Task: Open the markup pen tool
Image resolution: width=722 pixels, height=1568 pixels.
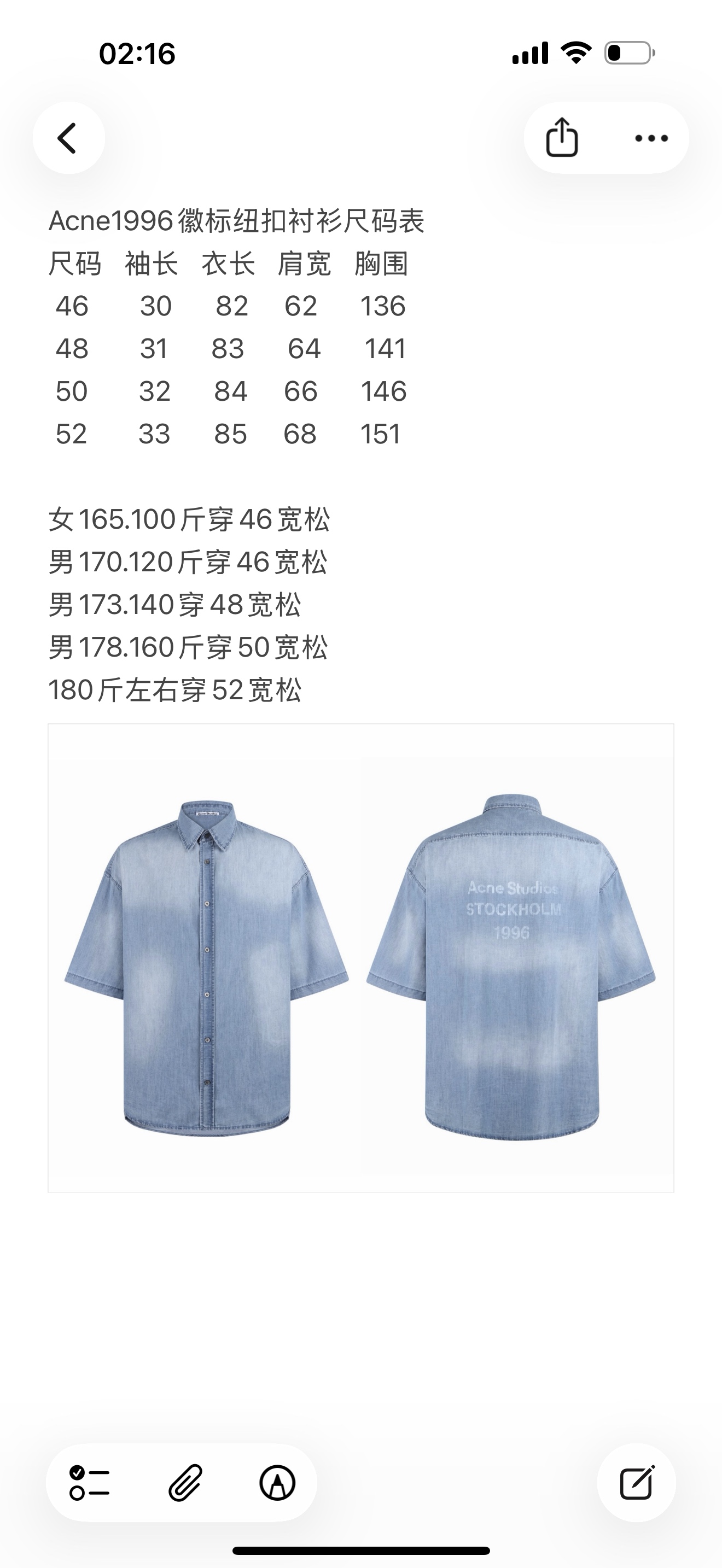Action: tap(278, 1483)
